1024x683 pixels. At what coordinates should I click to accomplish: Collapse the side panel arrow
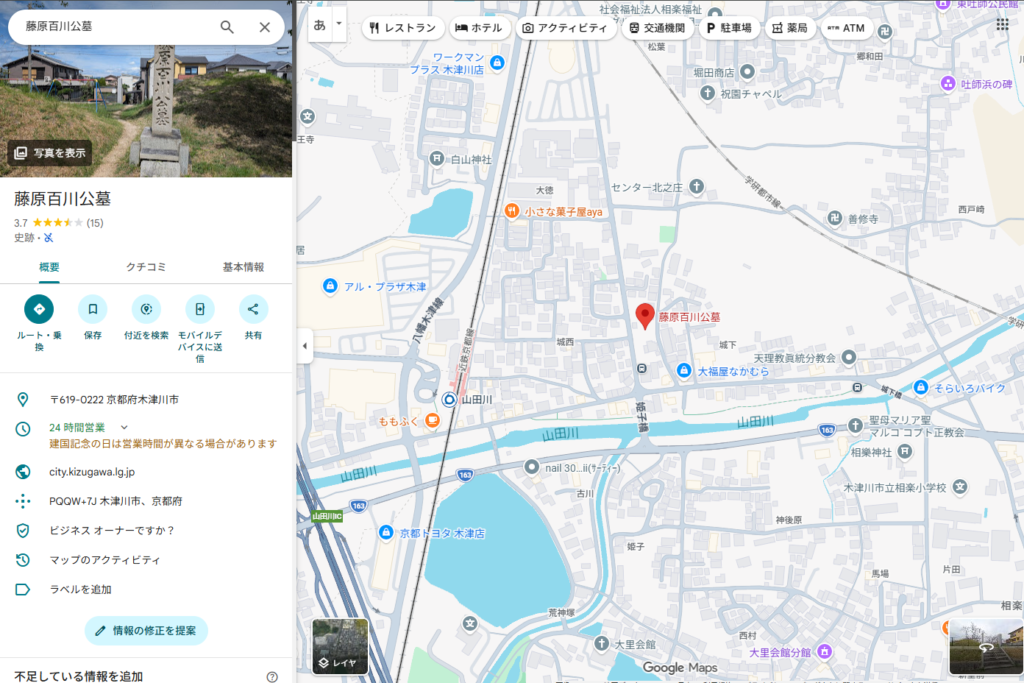click(x=305, y=346)
